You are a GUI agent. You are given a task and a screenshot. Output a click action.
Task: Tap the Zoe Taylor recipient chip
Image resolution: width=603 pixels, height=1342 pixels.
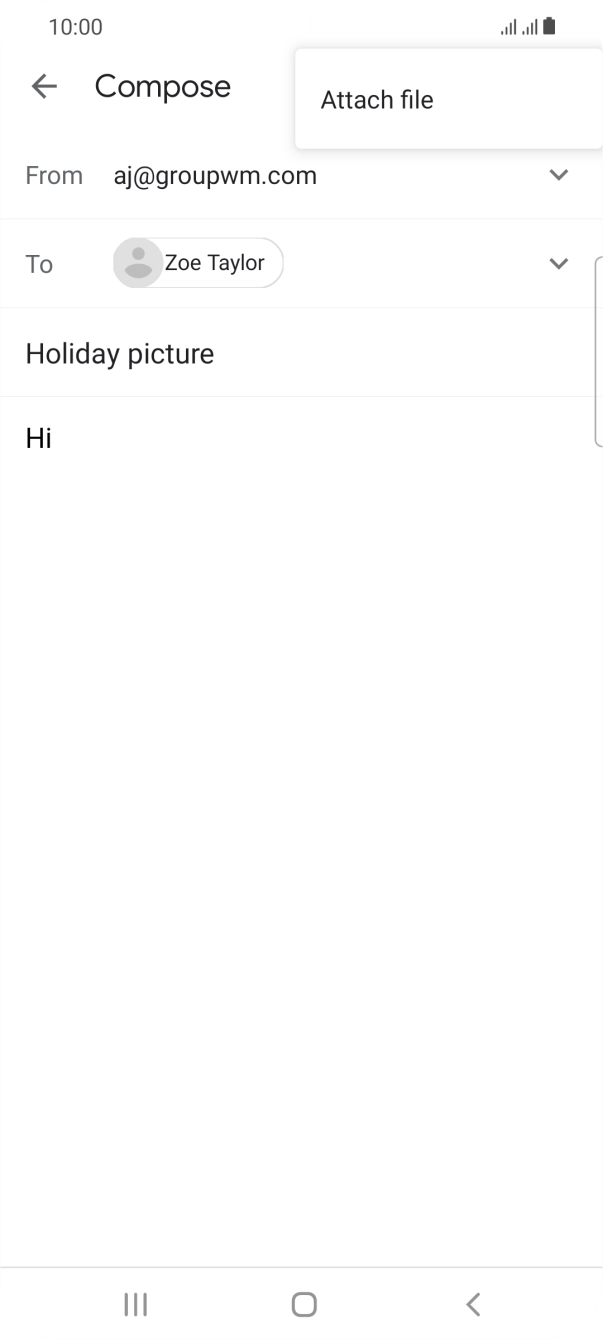coord(198,263)
